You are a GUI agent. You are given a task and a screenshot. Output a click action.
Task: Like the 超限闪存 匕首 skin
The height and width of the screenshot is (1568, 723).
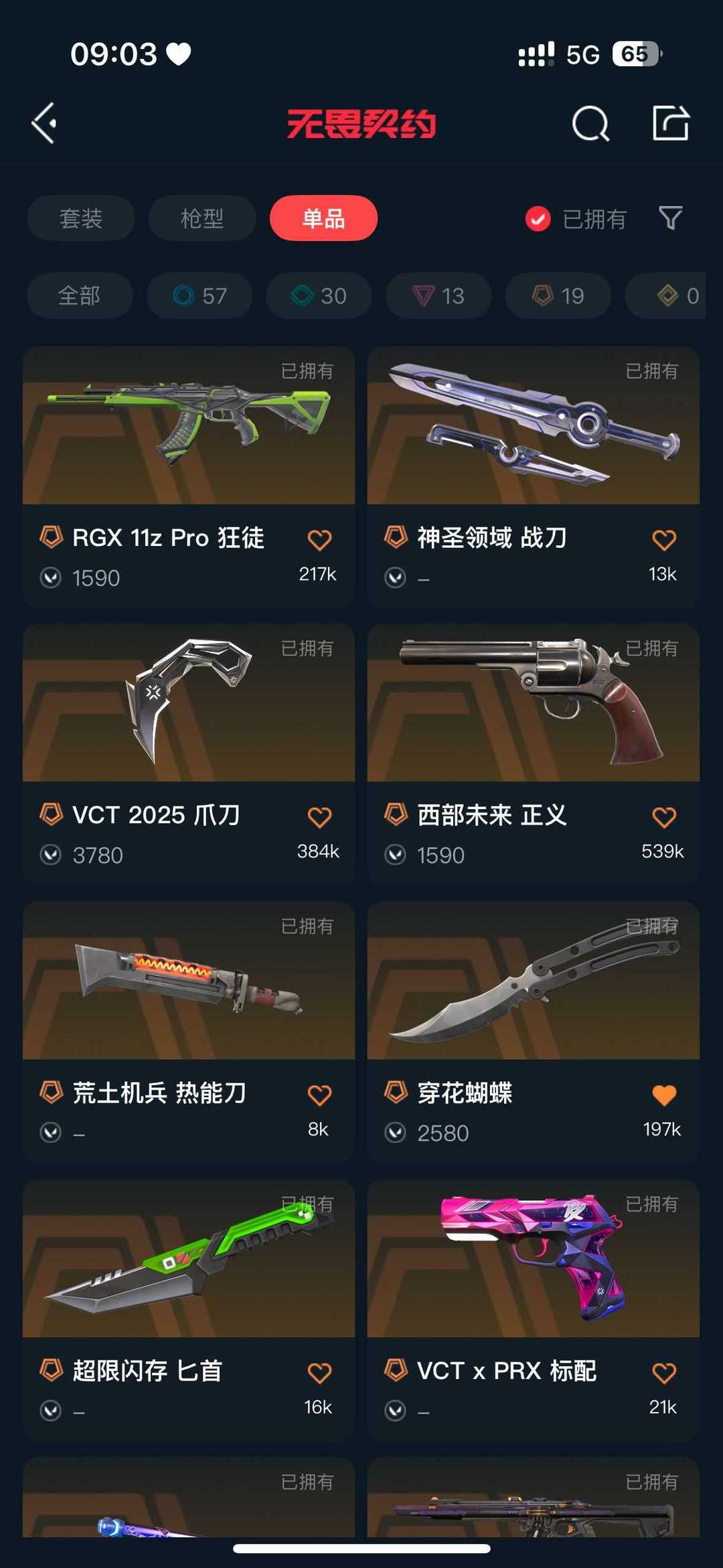click(x=319, y=1373)
